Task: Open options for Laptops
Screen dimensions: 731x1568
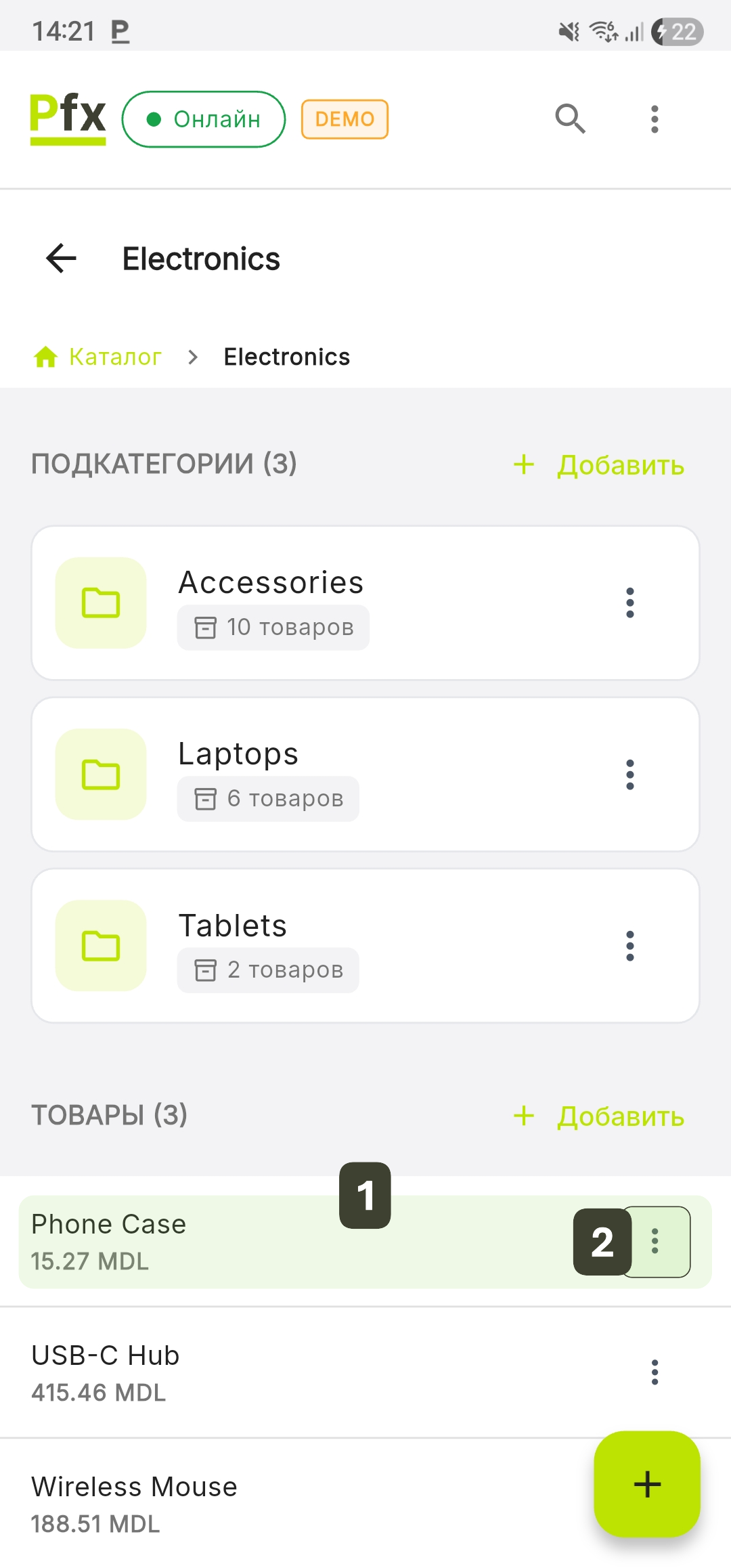Action: (630, 775)
